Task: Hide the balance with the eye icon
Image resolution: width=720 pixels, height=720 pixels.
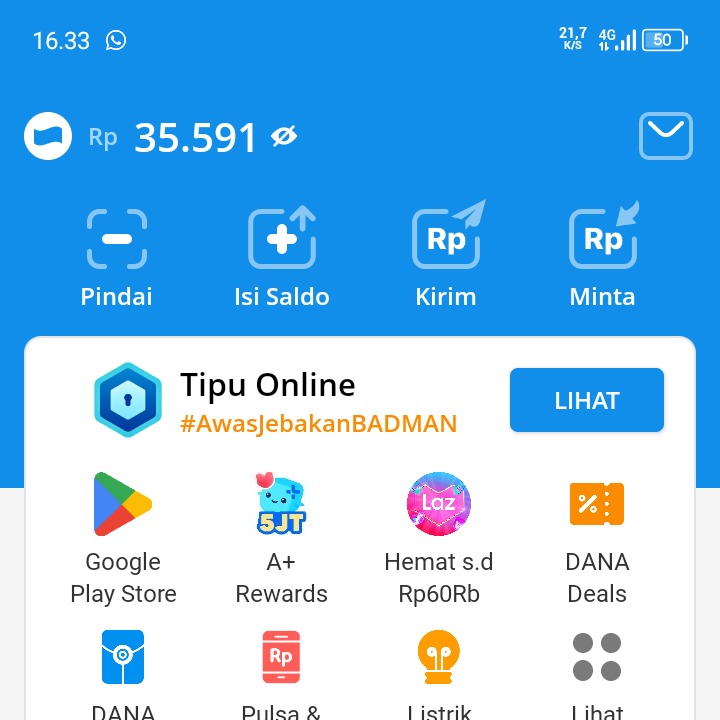Action: pos(284,137)
